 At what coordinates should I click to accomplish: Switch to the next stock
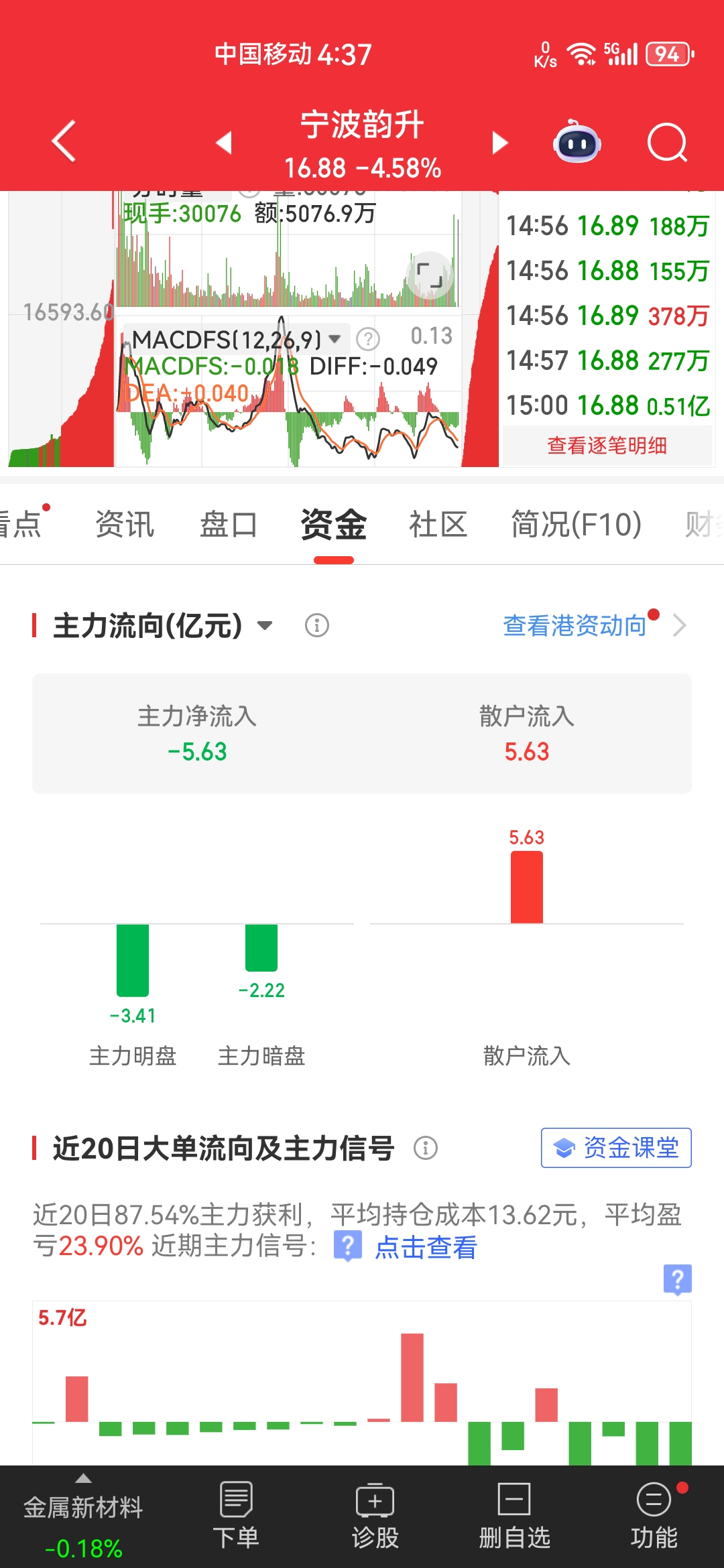click(499, 142)
